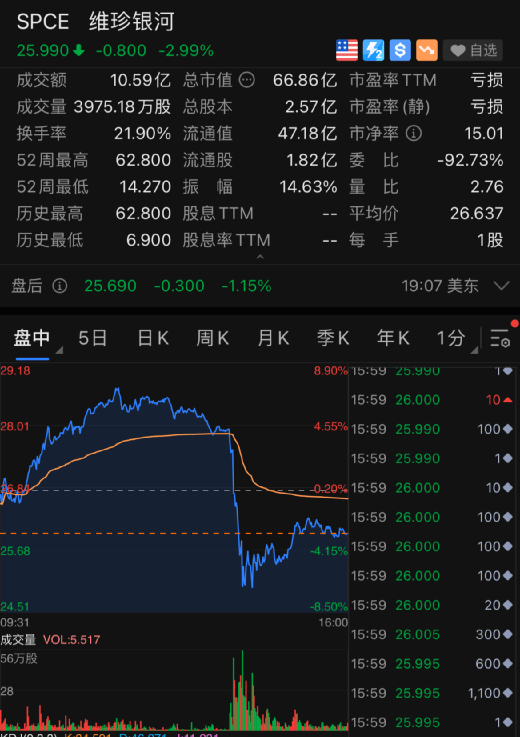Viewport: 520px width, 737px height.
Task: Open the 市净率 info icon
Action: coord(414,133)
